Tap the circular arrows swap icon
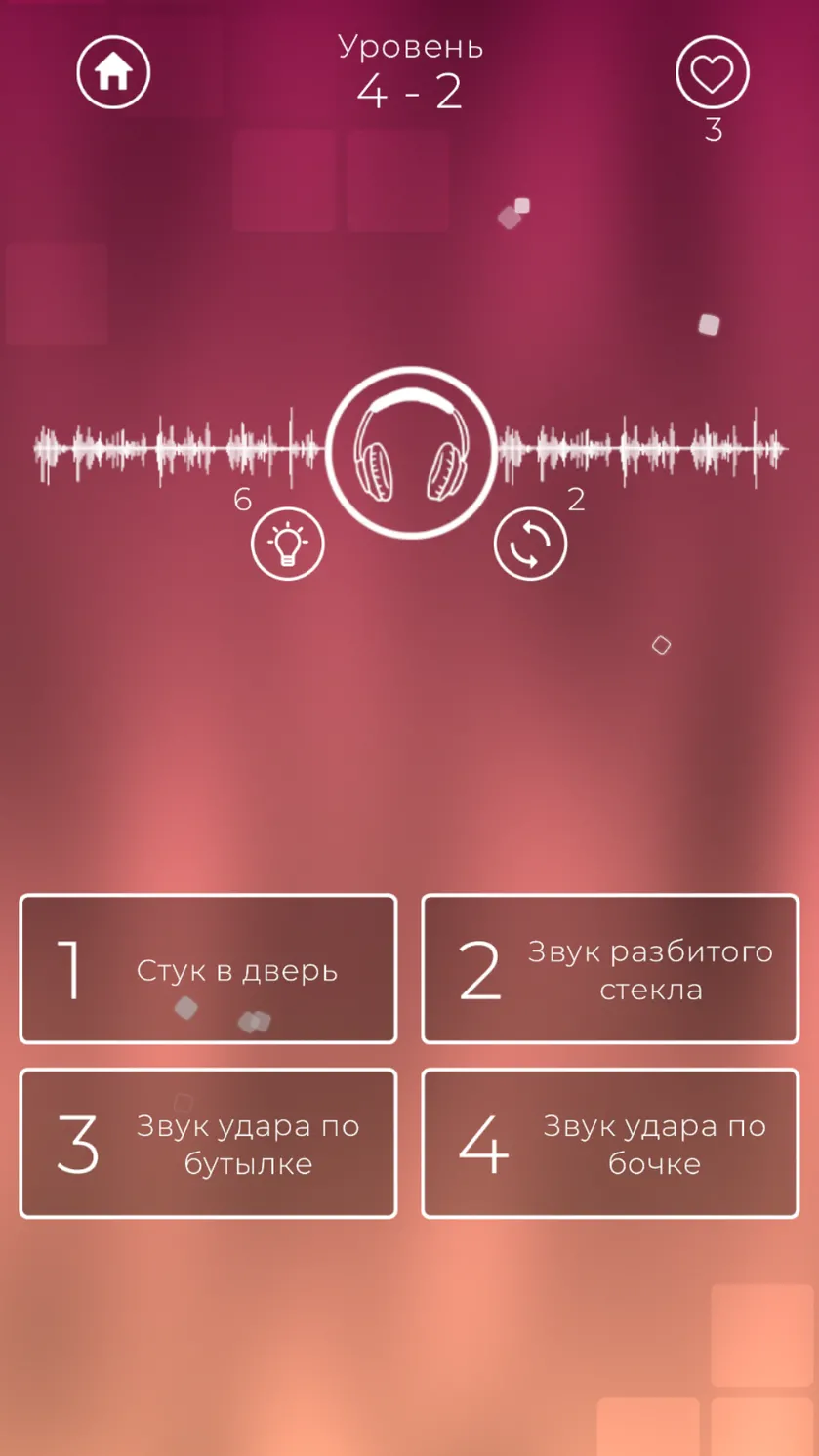This screenshot has height=1456, width=819. coord(530,544)
